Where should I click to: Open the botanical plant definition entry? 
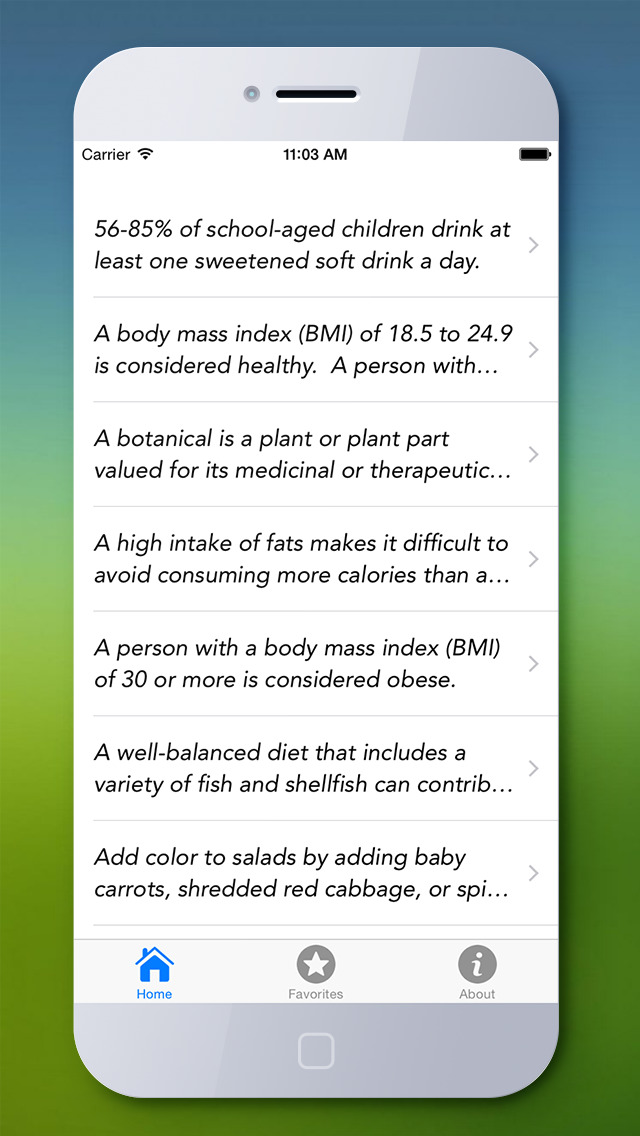click(x=316, y=454)
